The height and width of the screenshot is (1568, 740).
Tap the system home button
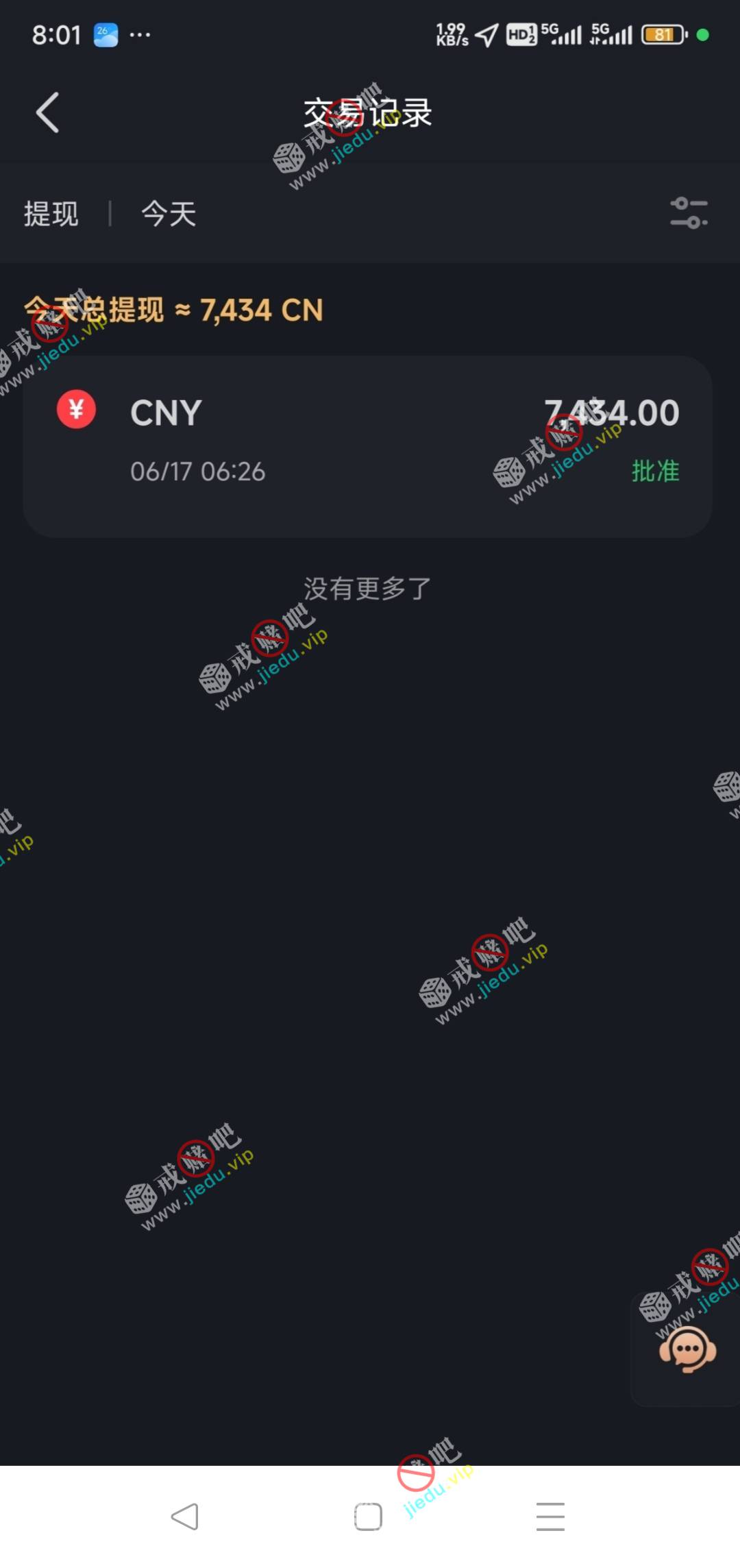[368, 1517]
